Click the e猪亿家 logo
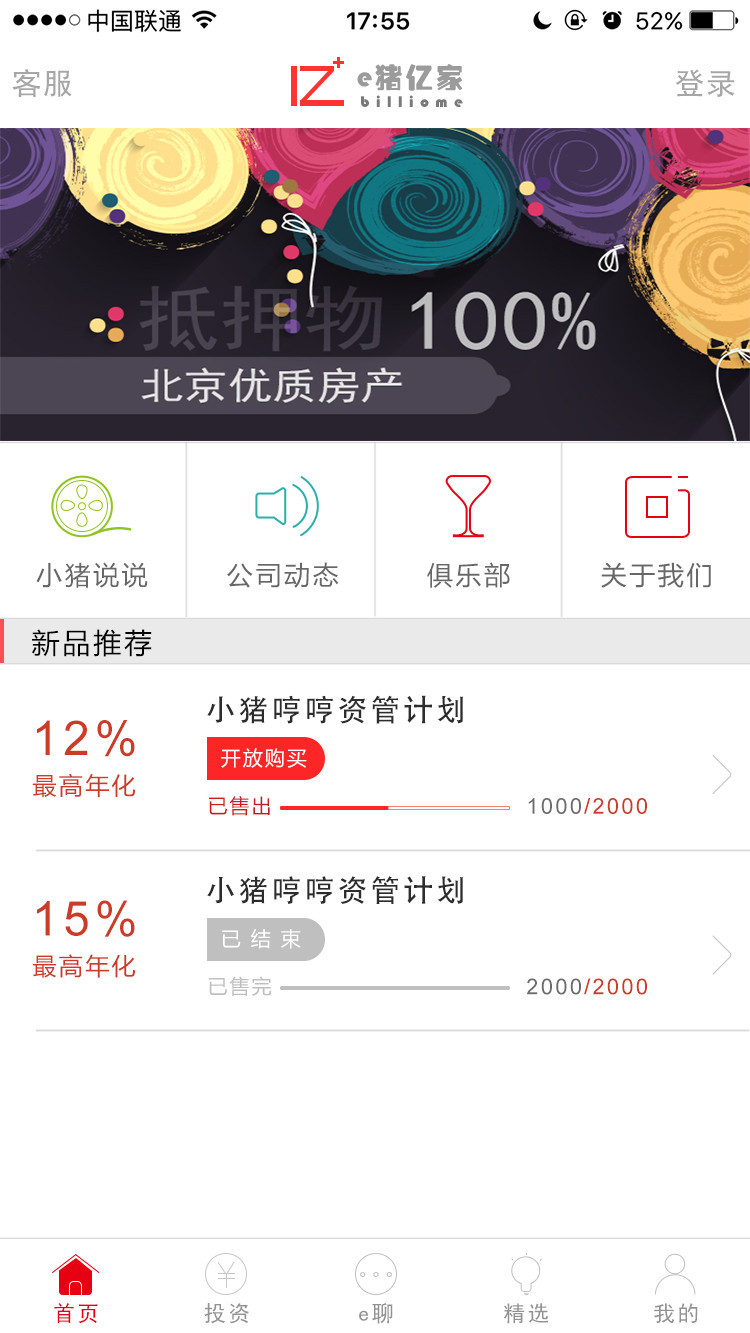Screen dimensions: 750x1333 click(x=375, y=85)
